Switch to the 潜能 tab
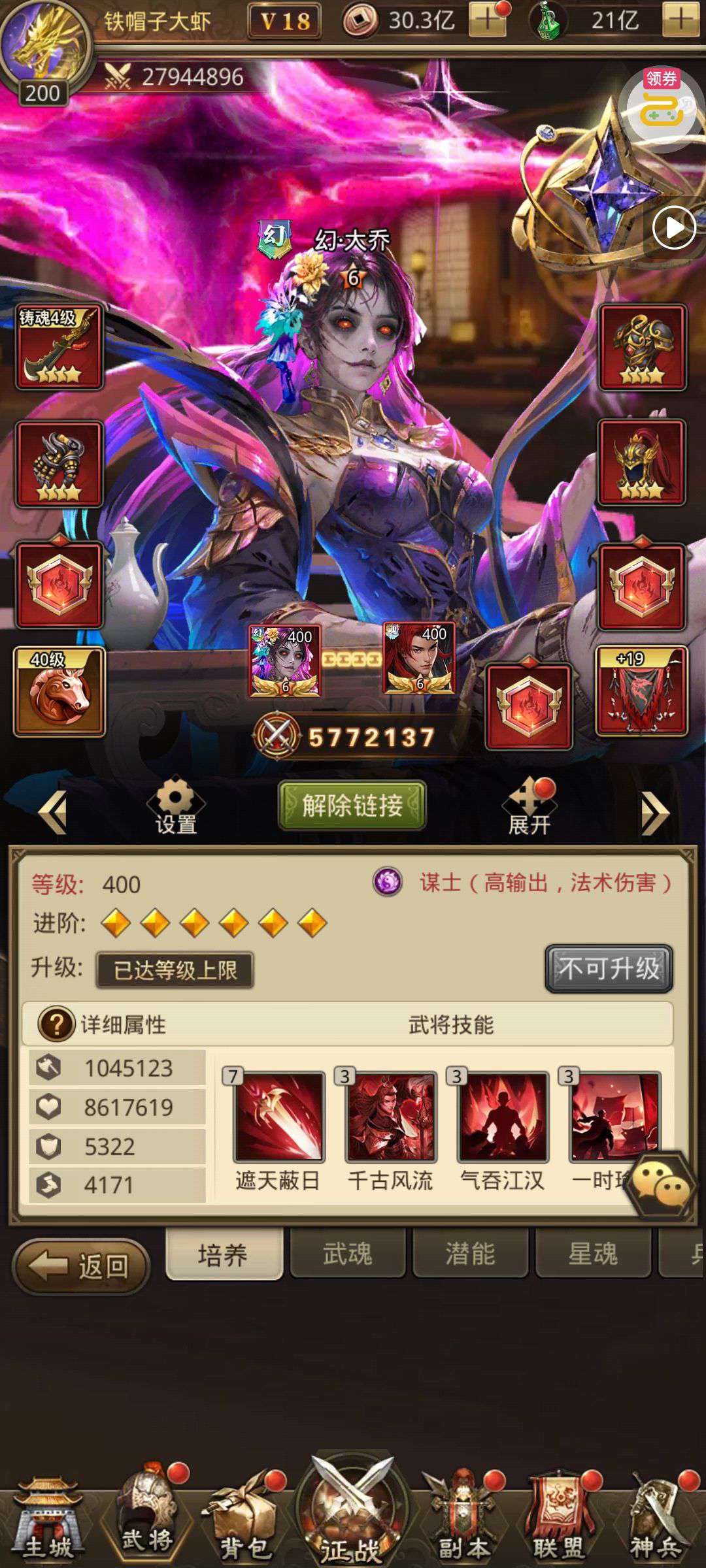Image resolution: width=706 pixels, height=1568 pixels. pos(470,1253)
